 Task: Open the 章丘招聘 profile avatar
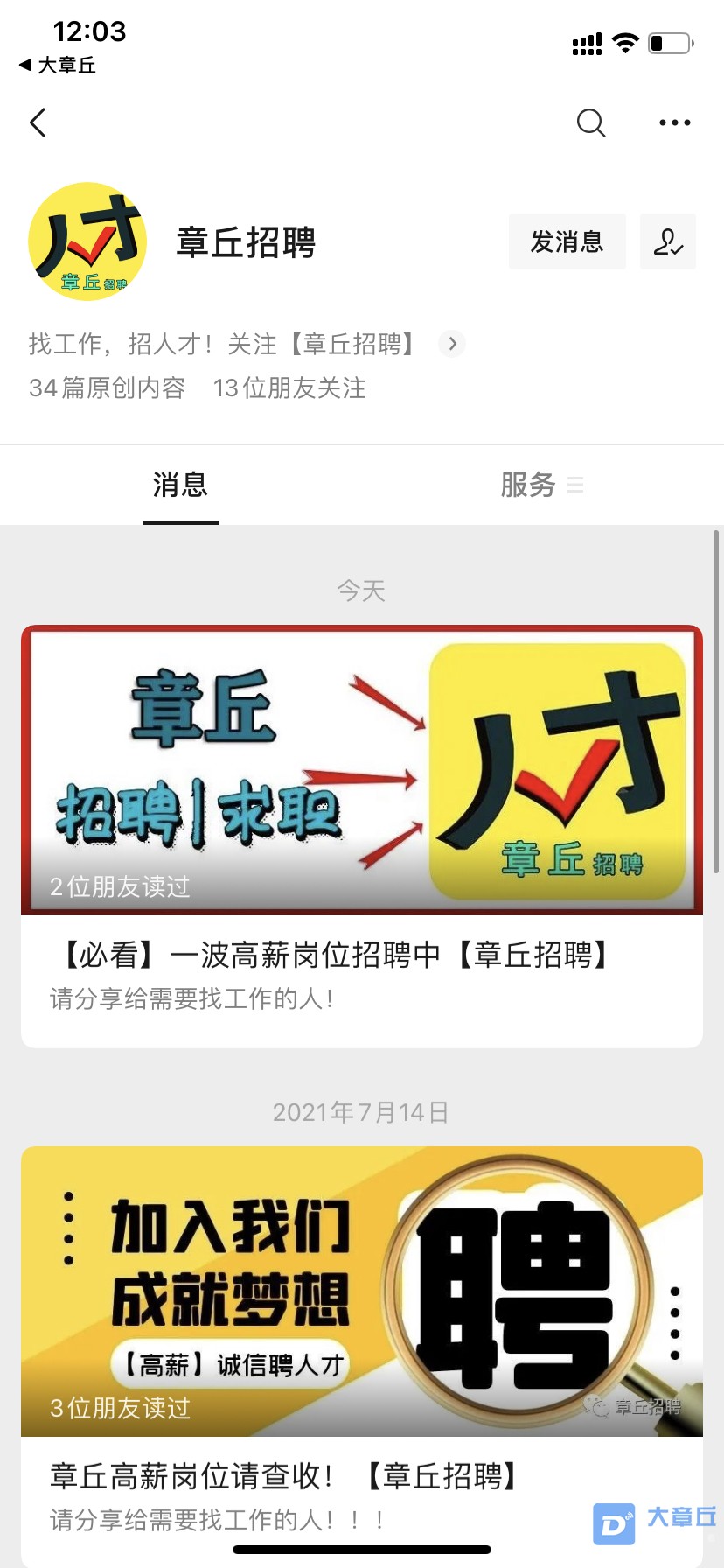pyautogui.click(x=87, y=241)
